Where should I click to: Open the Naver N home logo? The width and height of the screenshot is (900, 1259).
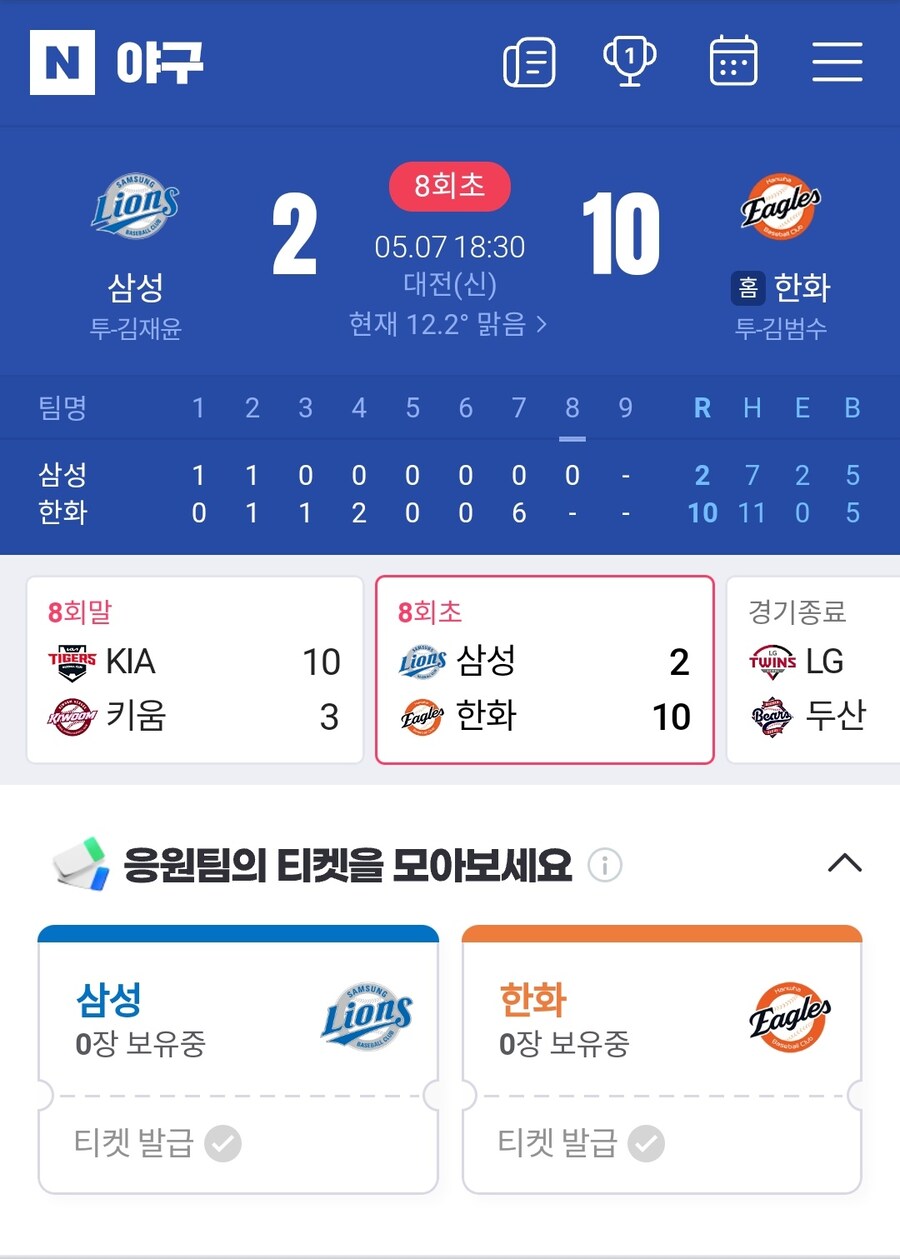(x=62, y=63)
